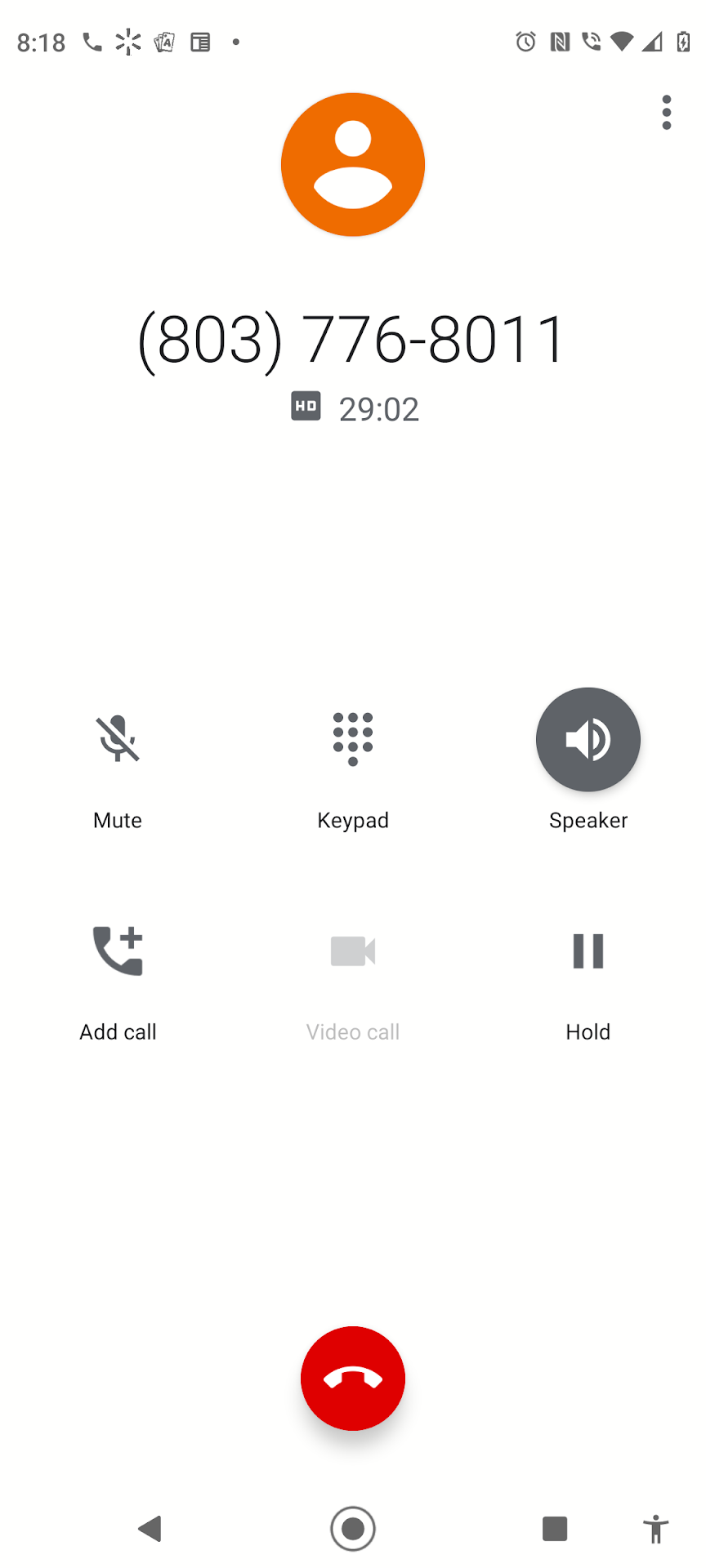Add another call
This screenshot has height=1568, width=706.
[118, 951]
